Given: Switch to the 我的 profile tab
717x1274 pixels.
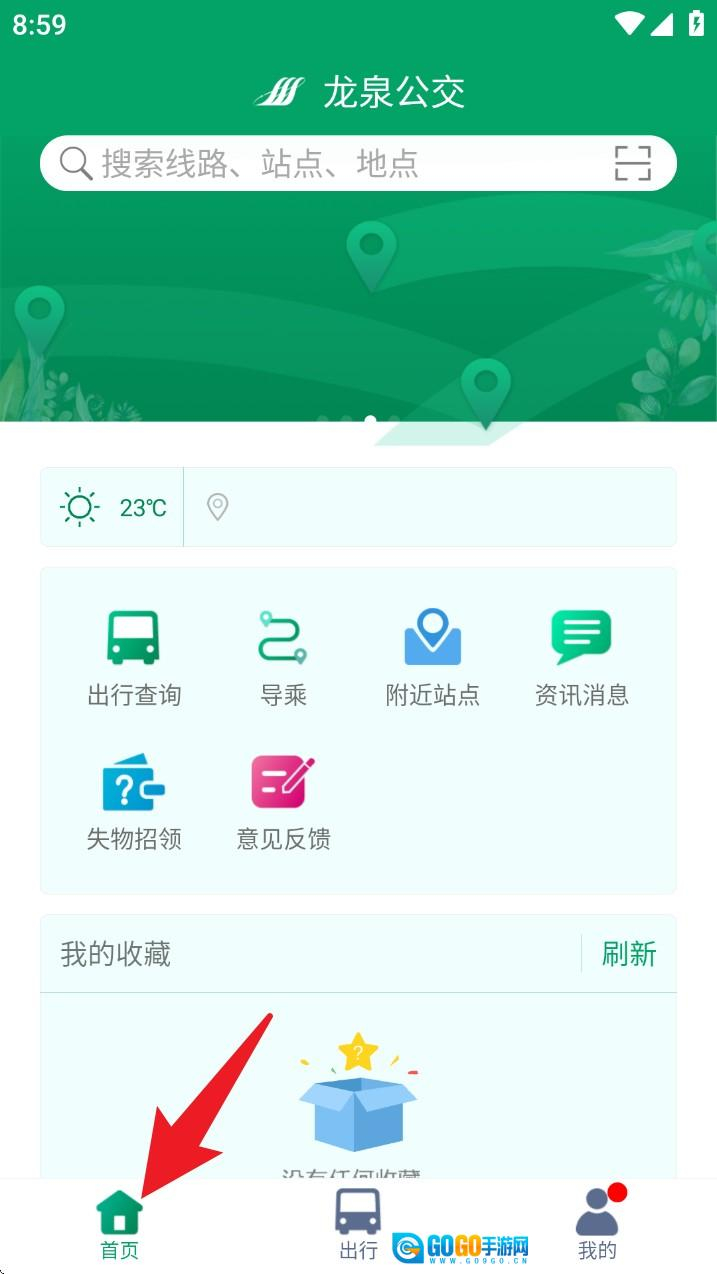Looking at the screenshot, I should tap(597, 1224).
